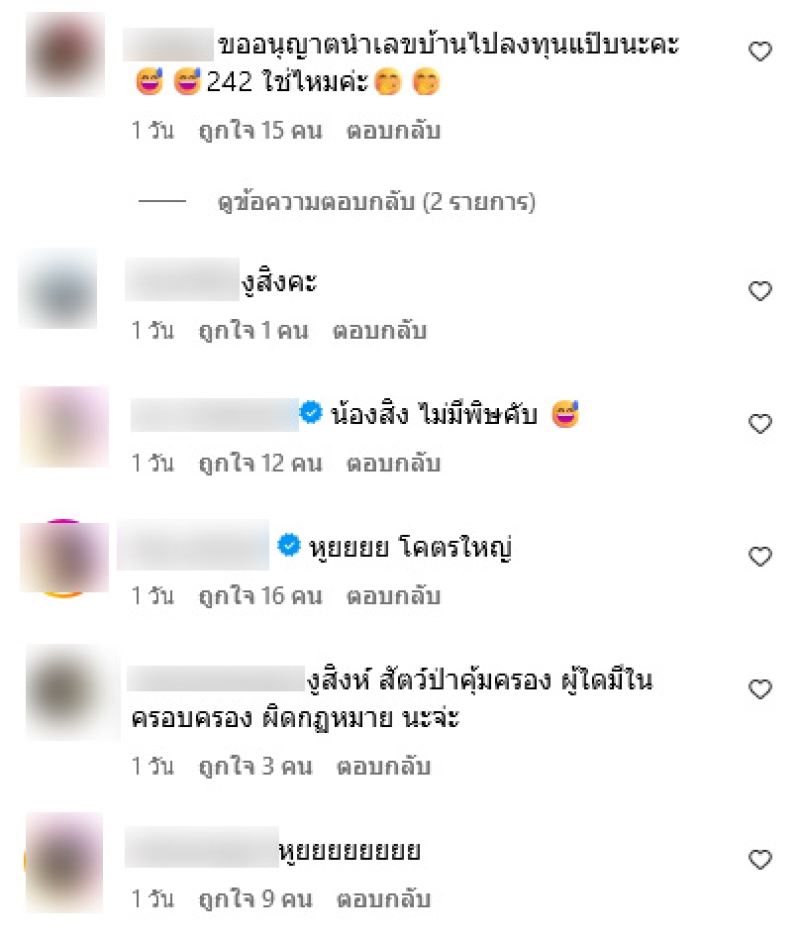Reply to the 'งูสิงคะ' comment
The height and width of the screenshot is (941, 800).
click(x=380, y=331)
